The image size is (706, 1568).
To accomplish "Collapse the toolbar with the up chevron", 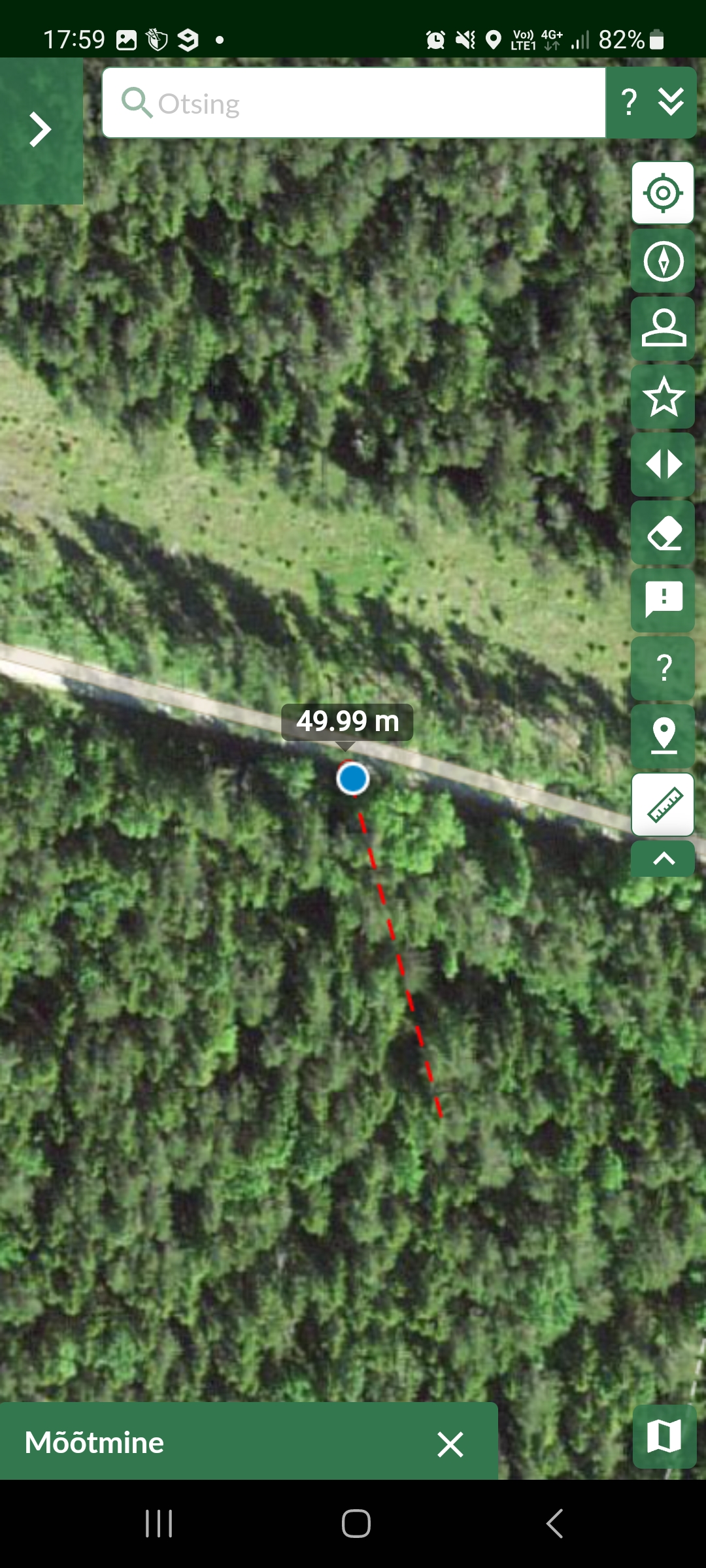I will pos(663,859).
